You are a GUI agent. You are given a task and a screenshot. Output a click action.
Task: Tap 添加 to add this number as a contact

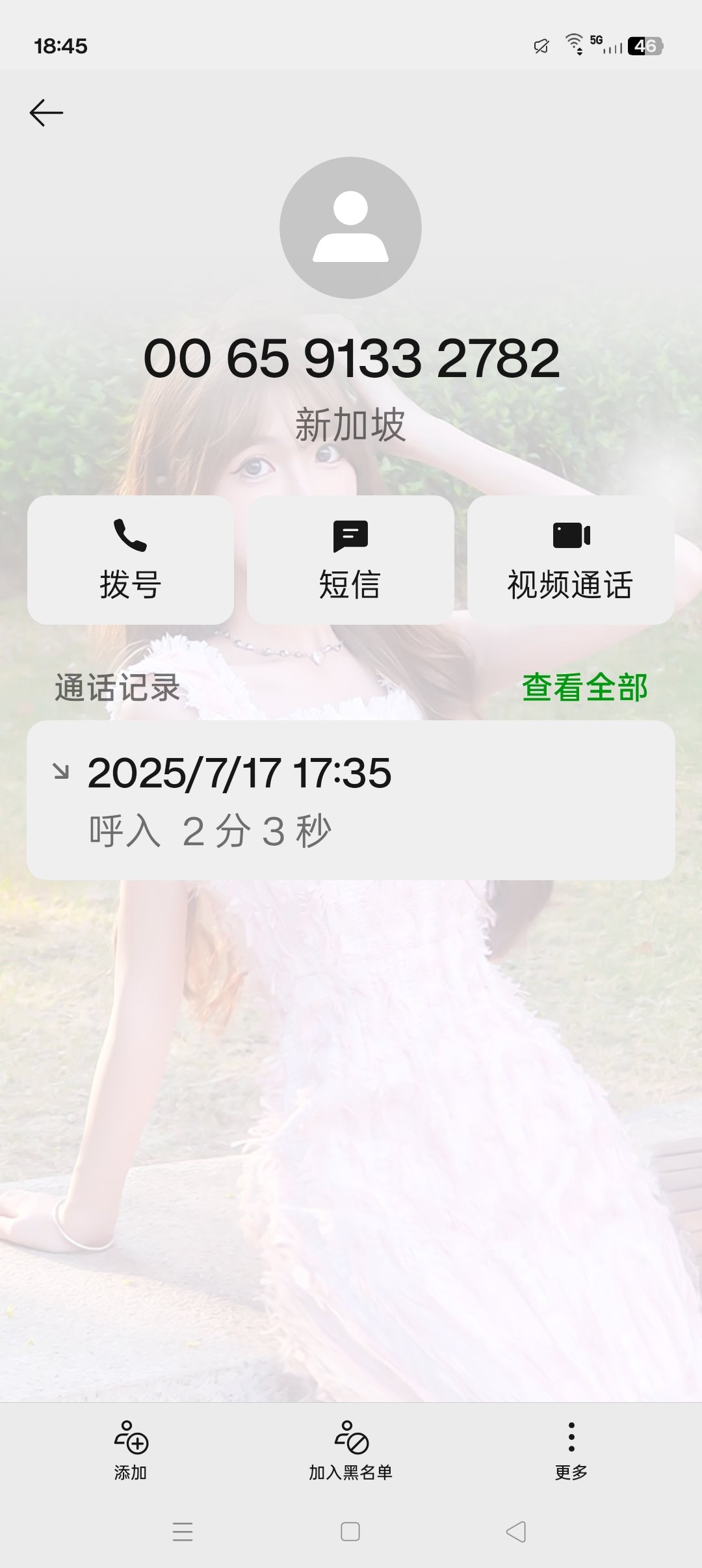pyautogui.click(x=131, y=1451)
